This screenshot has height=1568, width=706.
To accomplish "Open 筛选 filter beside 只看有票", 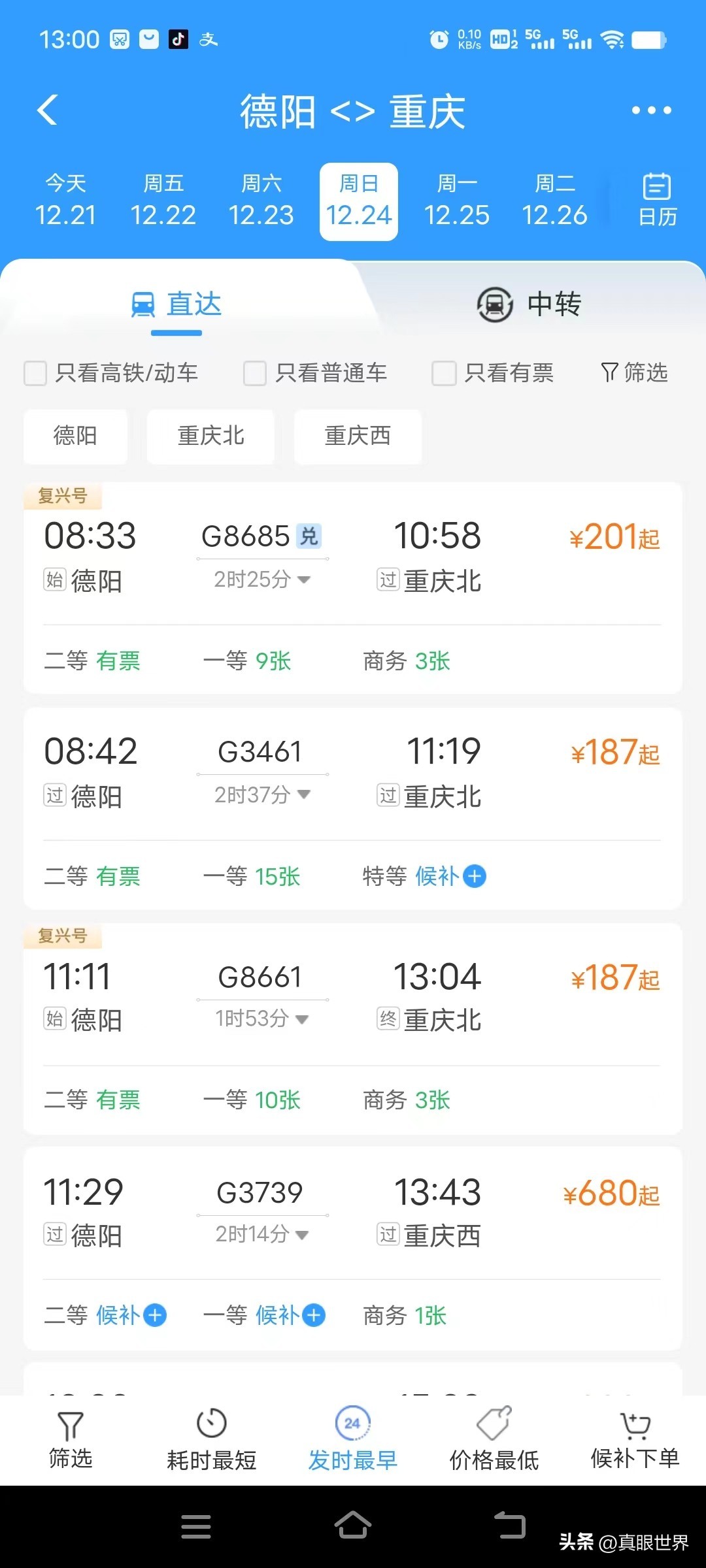I will coord(634,372).
